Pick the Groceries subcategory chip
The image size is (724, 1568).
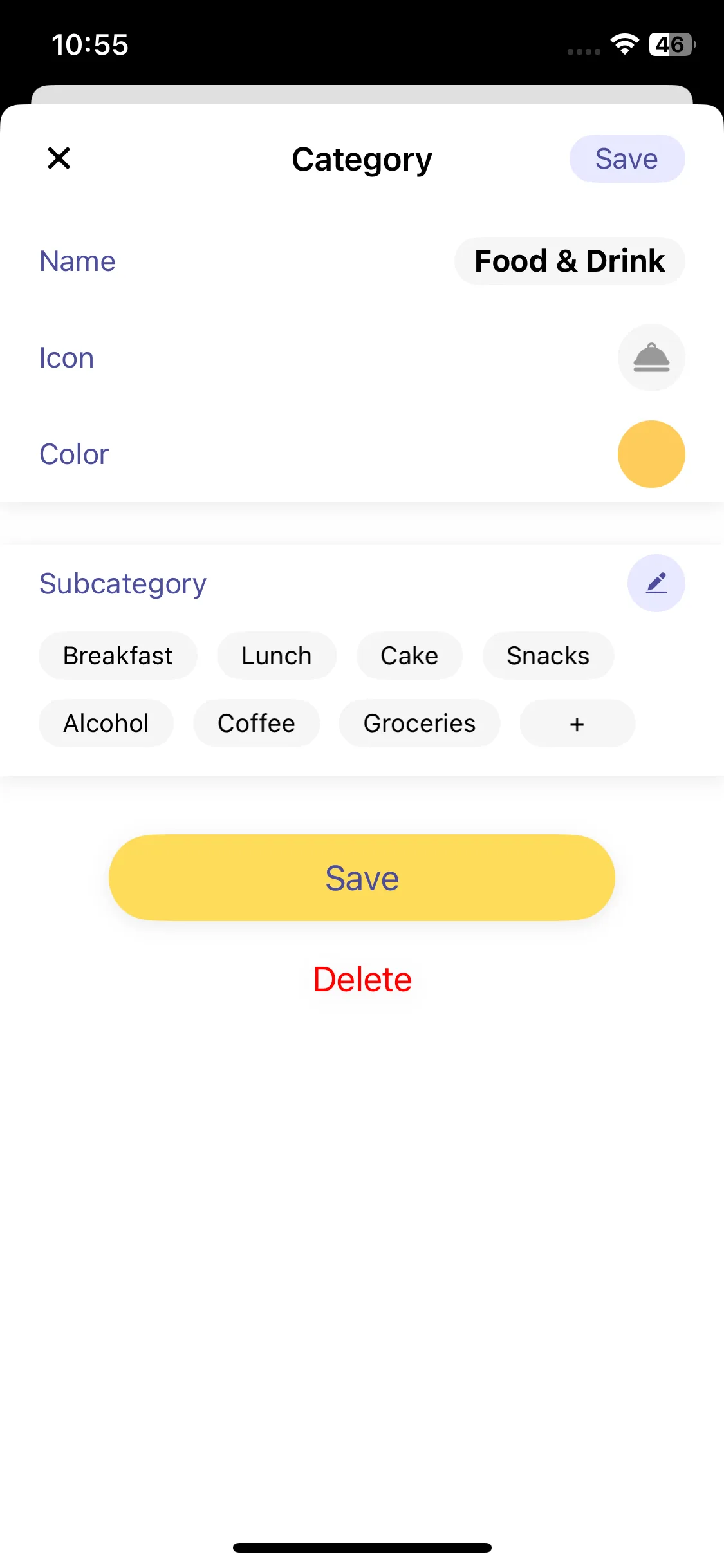419,723
